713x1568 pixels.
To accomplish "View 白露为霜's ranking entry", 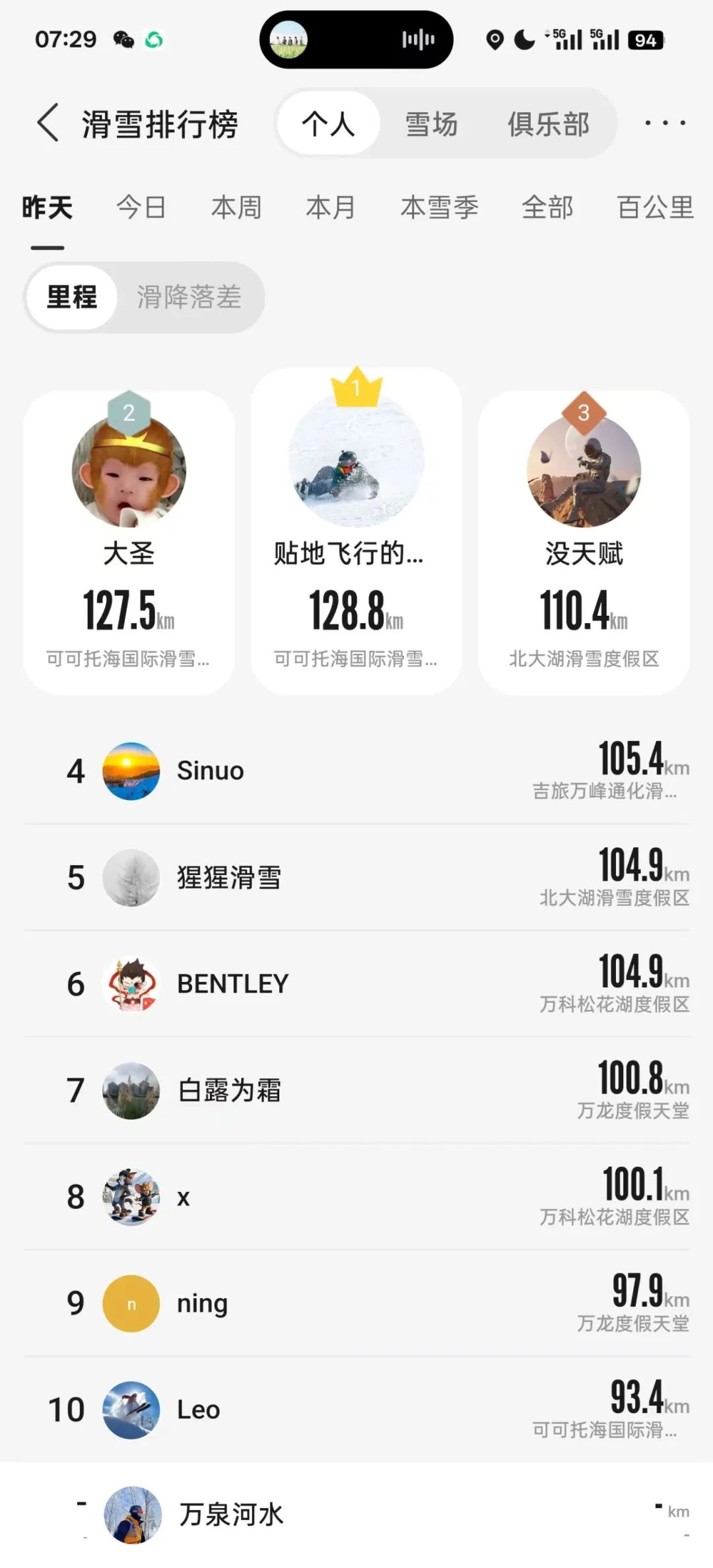I will tap(356, 1090).
